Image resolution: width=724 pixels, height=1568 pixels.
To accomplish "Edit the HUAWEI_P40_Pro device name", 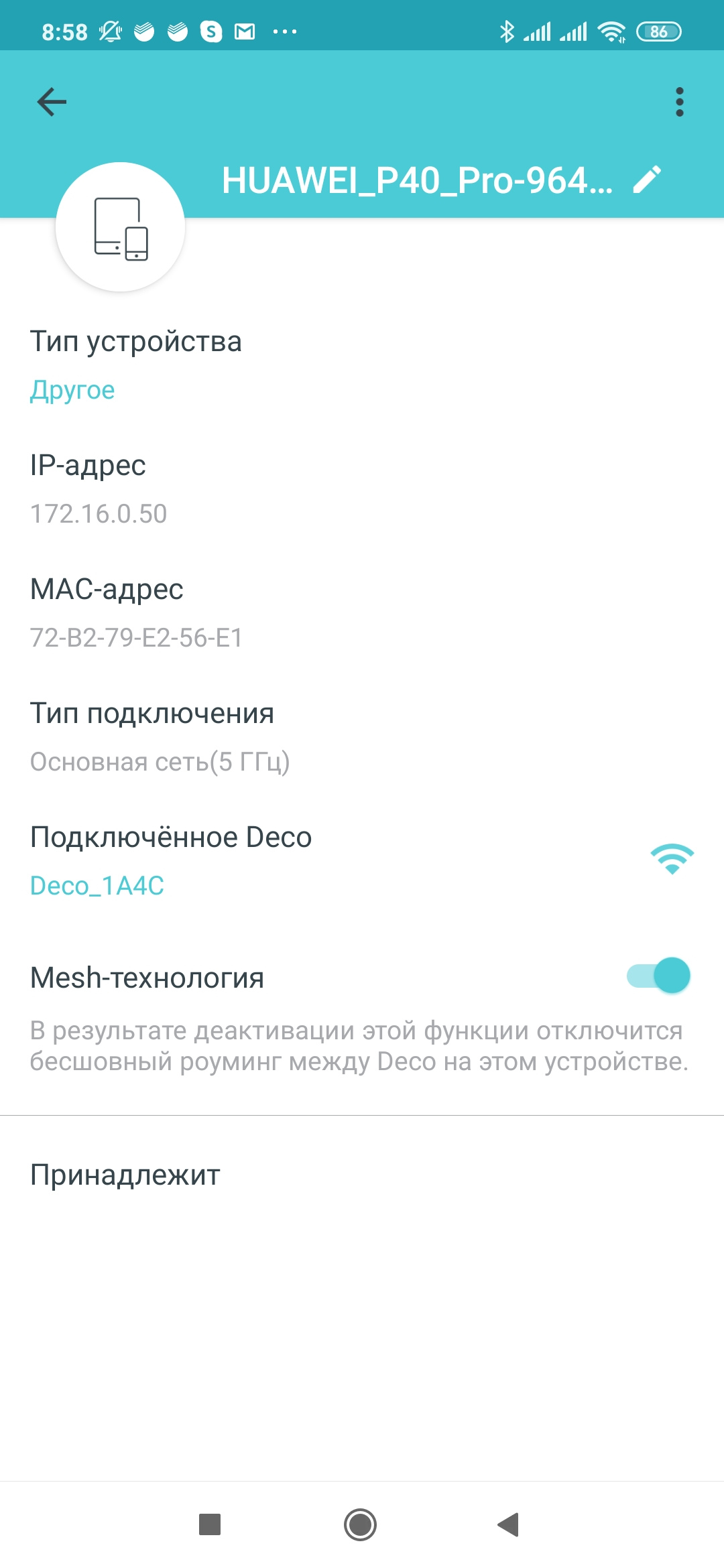I will 647,180.
